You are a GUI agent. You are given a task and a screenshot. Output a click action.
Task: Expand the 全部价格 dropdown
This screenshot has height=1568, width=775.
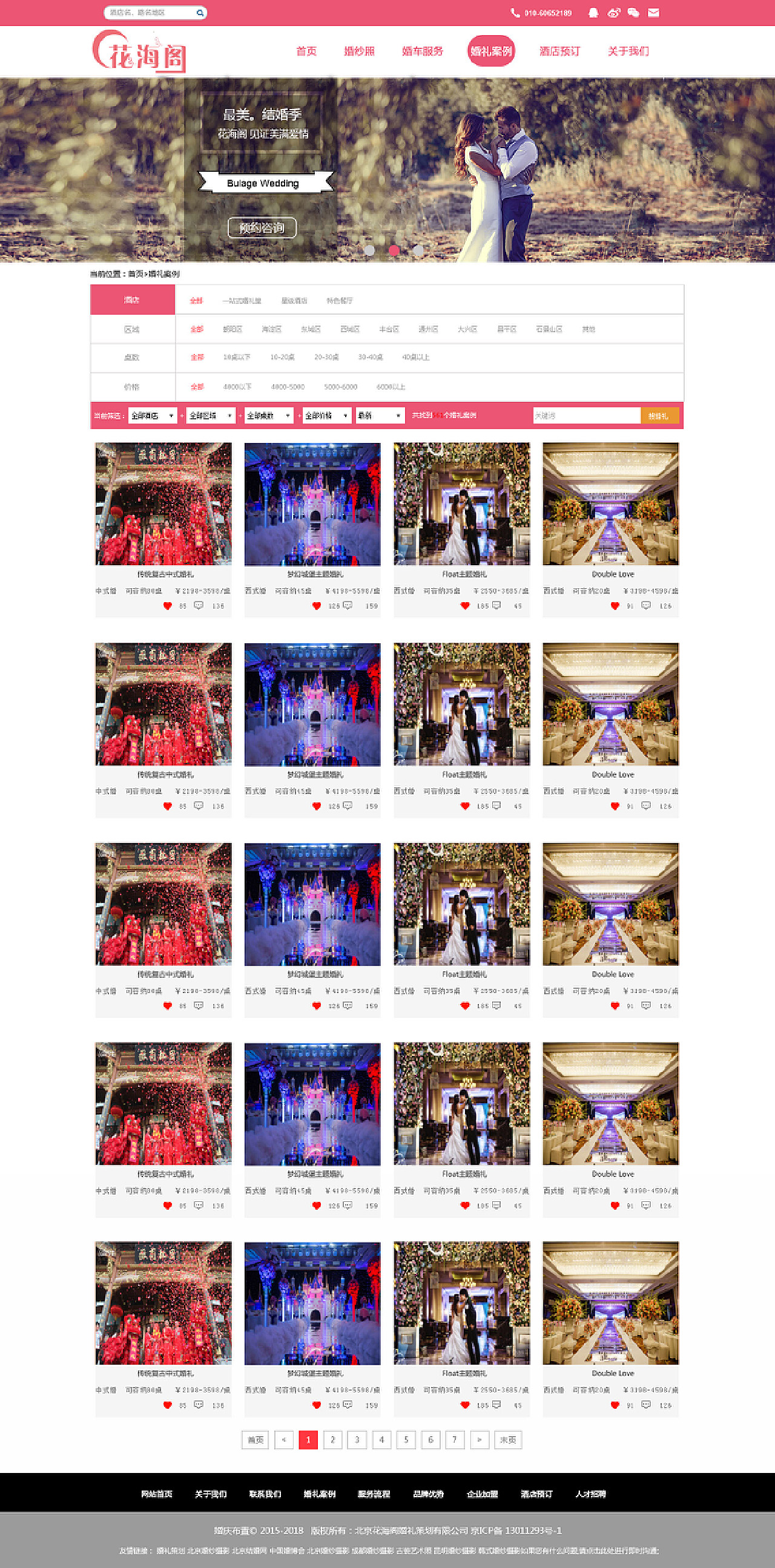click(x=327, y=416)
